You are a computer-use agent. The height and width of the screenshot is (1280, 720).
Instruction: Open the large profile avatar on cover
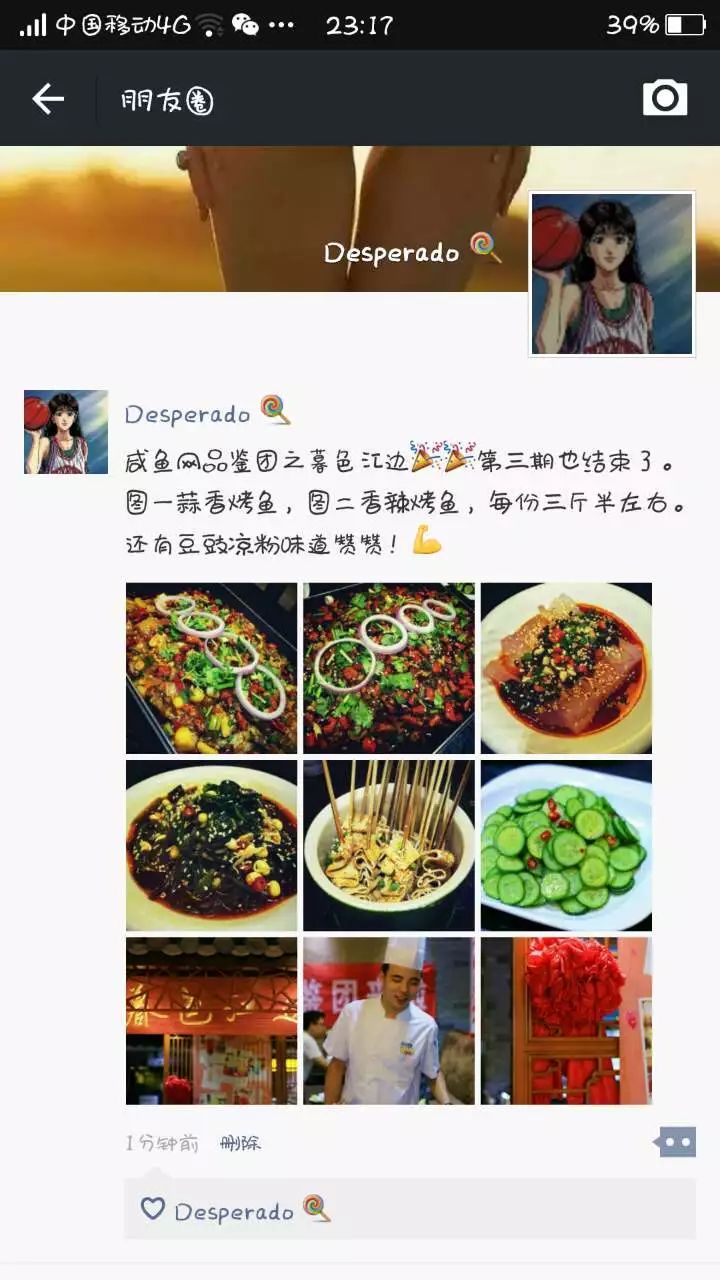[612, 274]
